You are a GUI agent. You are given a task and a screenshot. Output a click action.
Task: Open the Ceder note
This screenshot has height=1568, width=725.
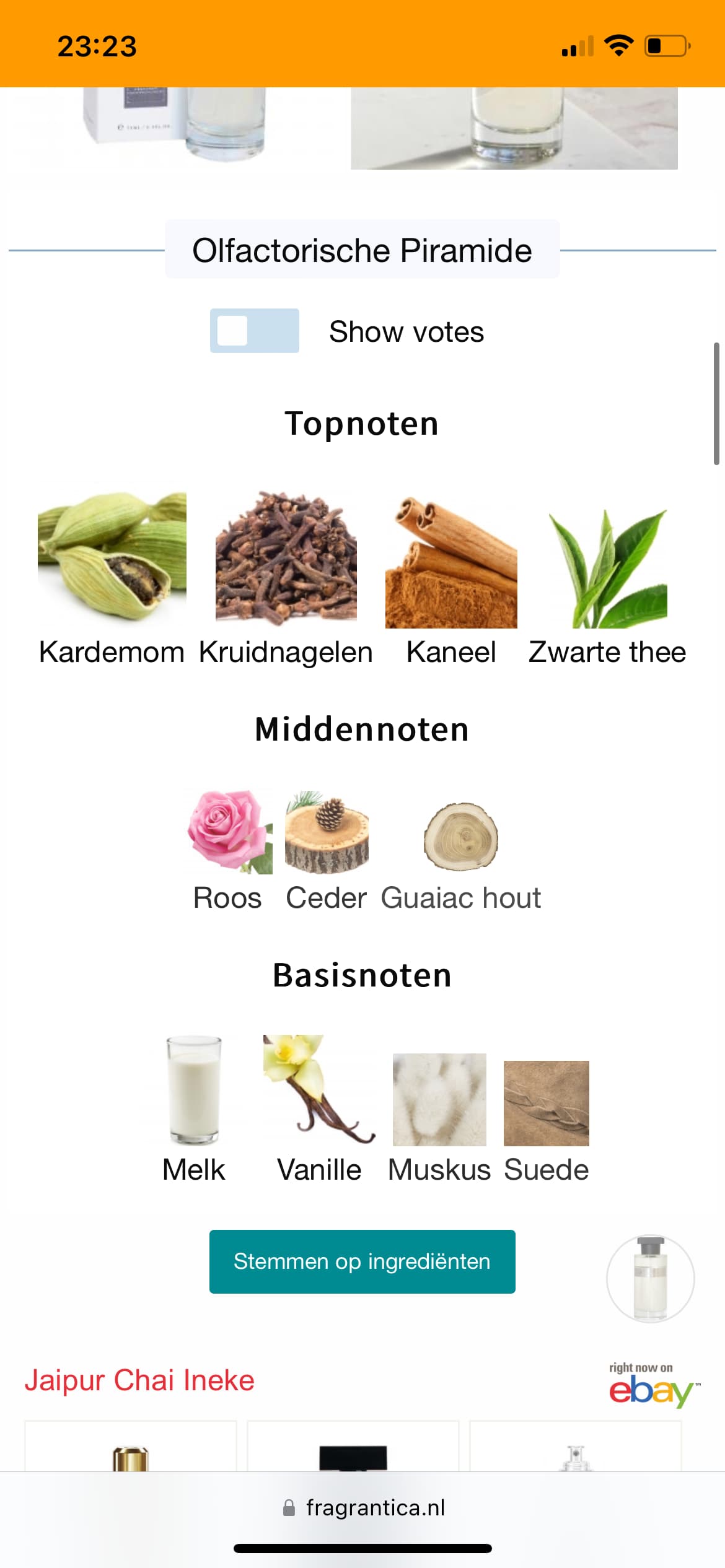click(x=327, y=851)
